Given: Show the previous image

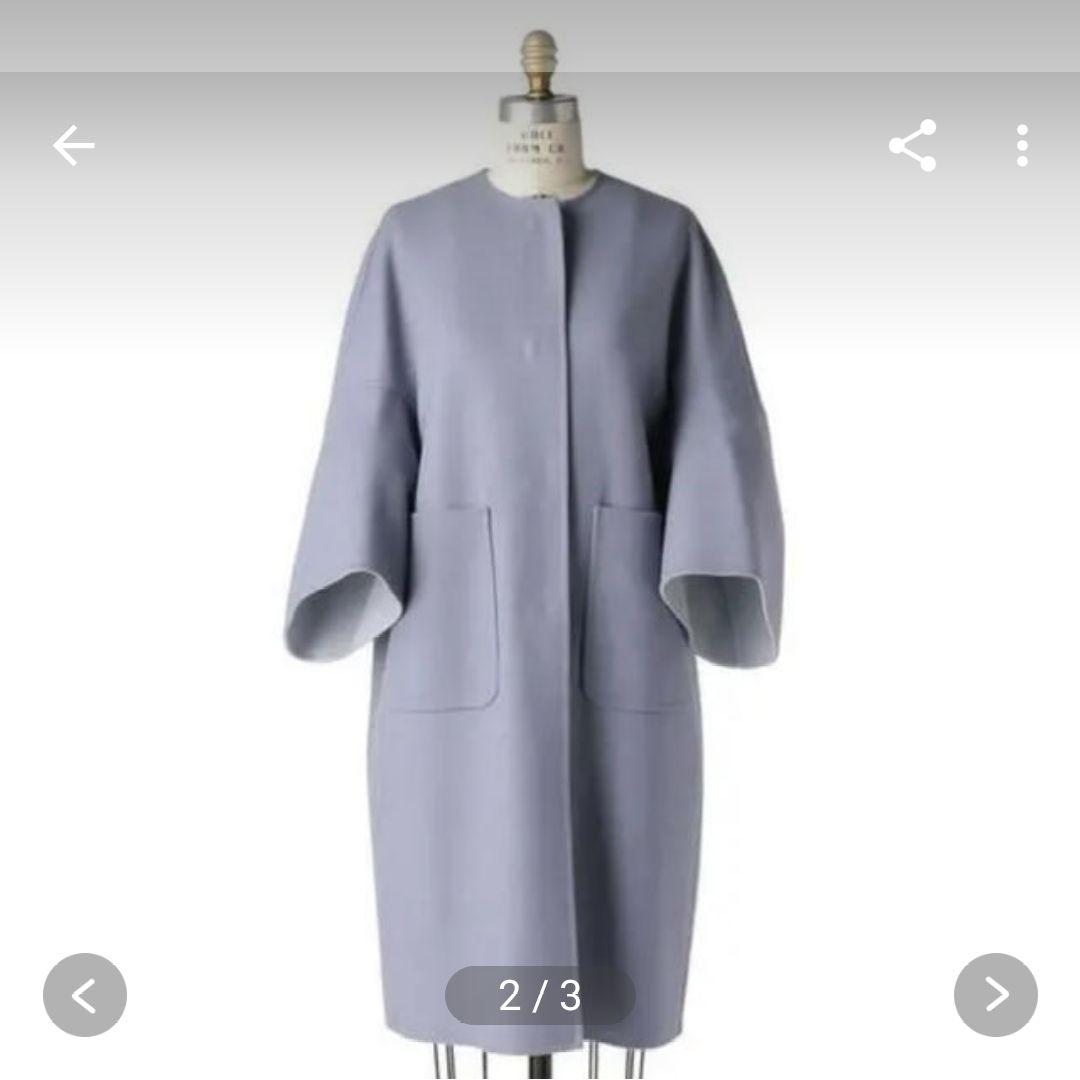Looking at the screenshot, I should pos(85,995).
